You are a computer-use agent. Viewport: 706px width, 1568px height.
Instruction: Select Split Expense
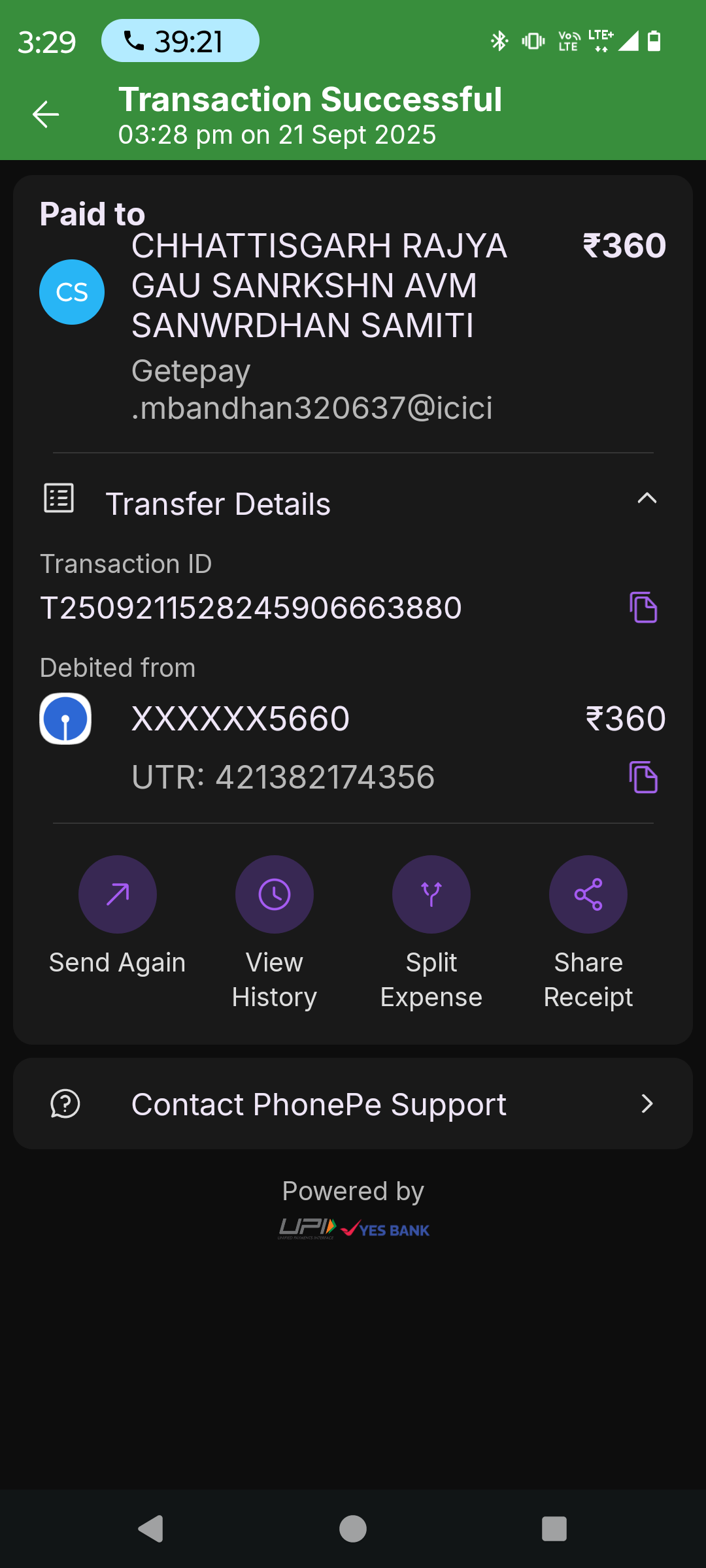coord(431,894)
